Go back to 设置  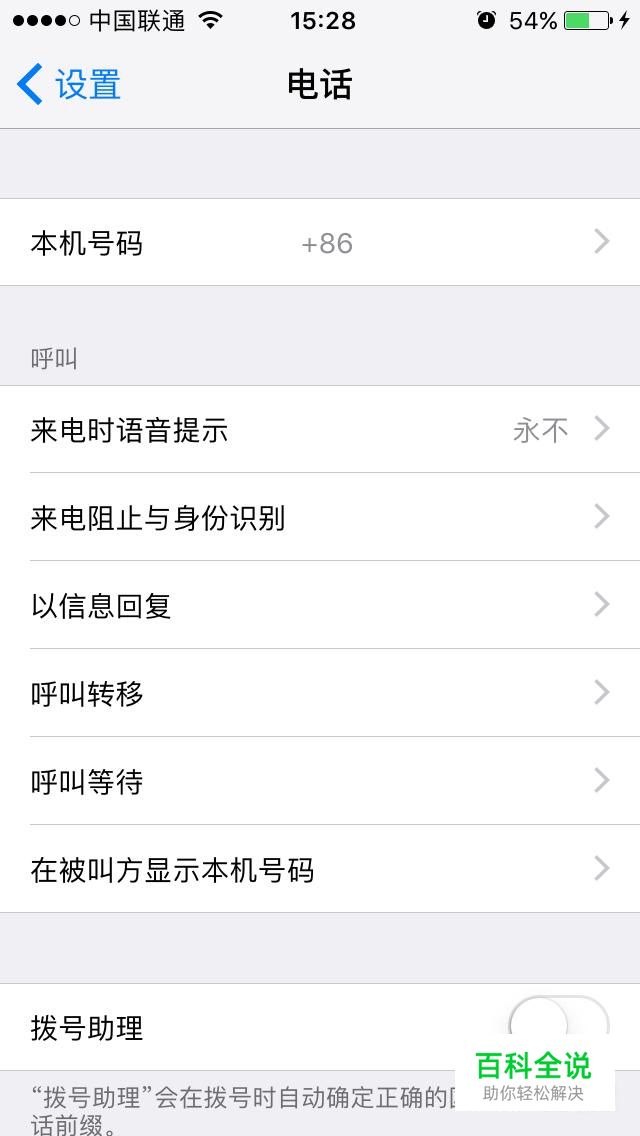[70, 85]
